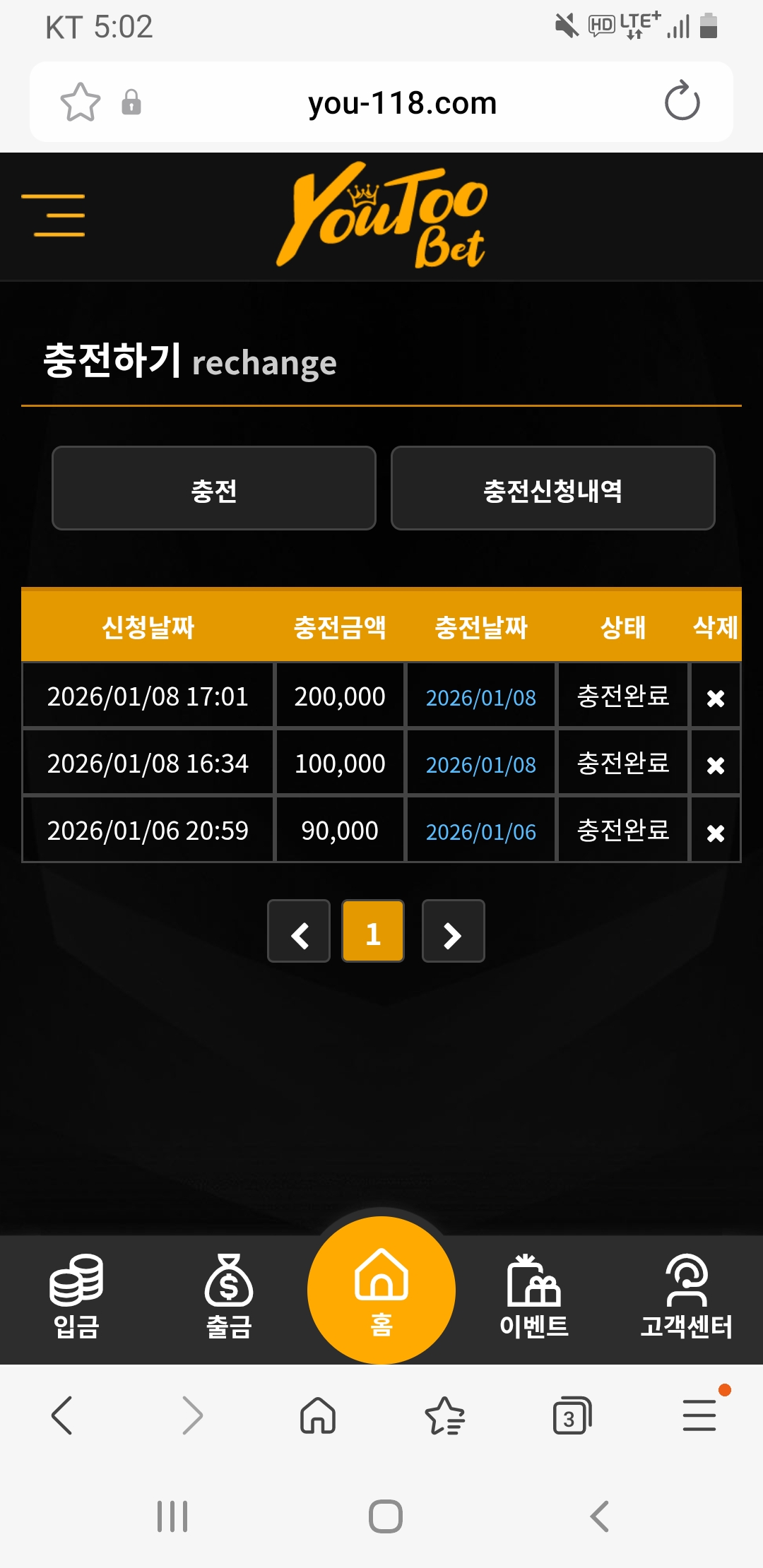The height and width of the screenshot is (1568, 763).
Task: Switch to the 충전신청내역 tab
Action: tap(552, 488)
